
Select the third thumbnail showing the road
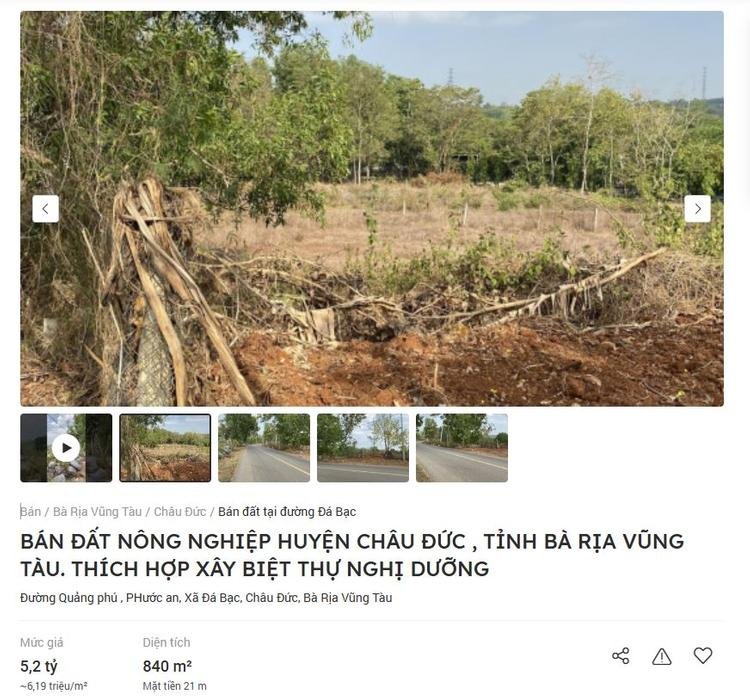[x=264, y=448]
